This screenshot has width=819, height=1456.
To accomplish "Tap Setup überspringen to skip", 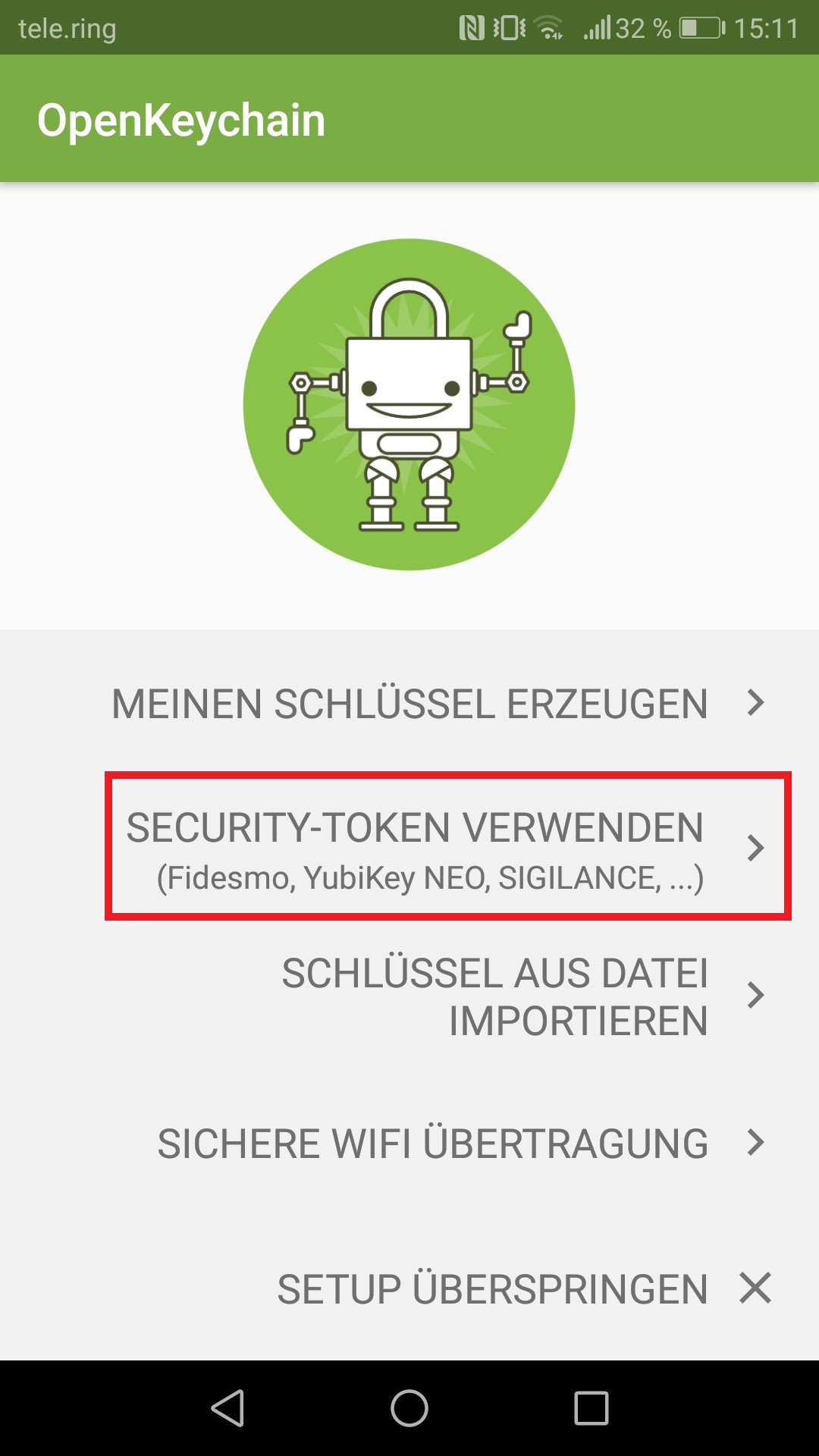I will coord(523,1289).
